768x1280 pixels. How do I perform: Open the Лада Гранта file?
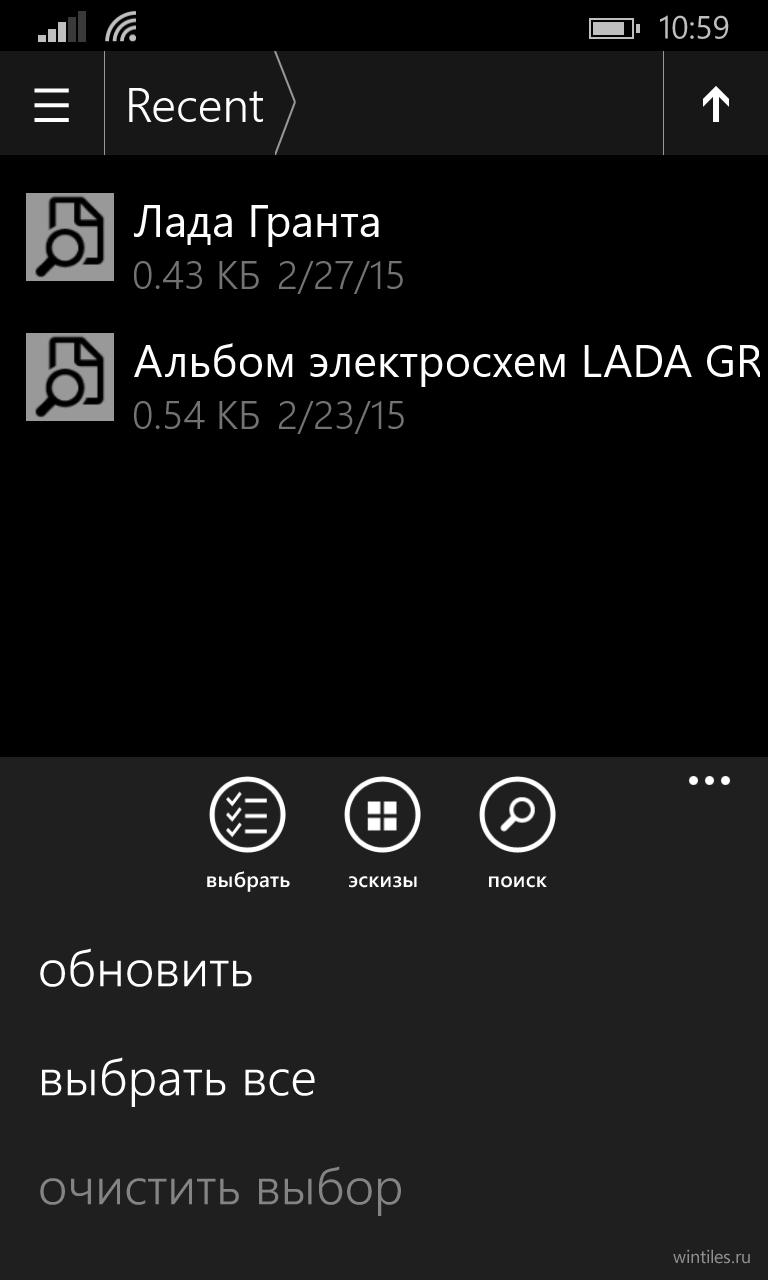pos(384,244)
